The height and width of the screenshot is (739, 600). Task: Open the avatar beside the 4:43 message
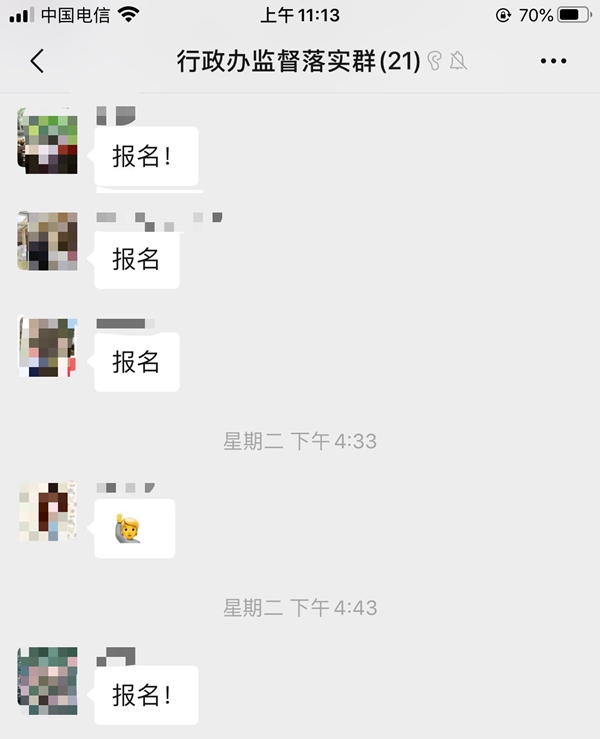47,679
